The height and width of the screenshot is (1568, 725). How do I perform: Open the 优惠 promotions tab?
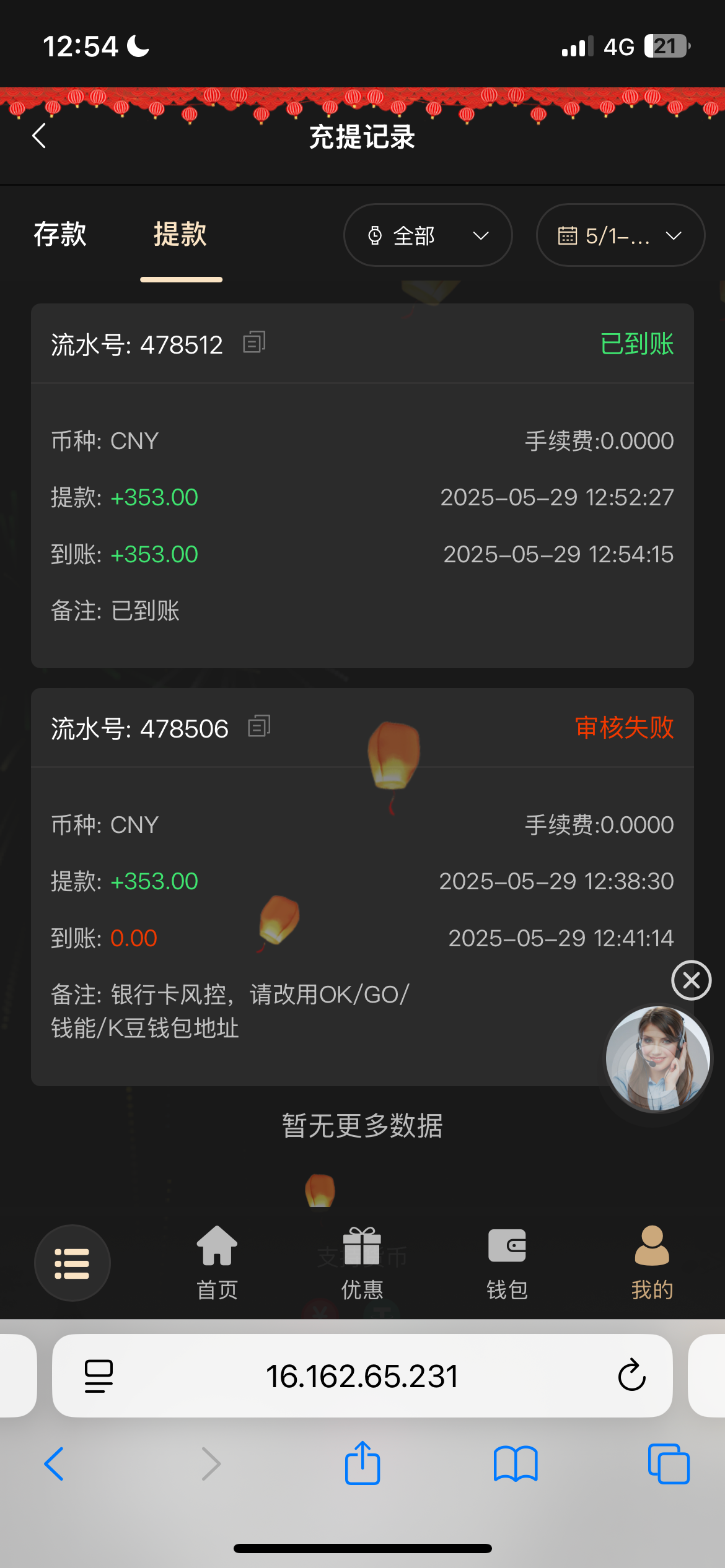pyautogui.click(x=362, y=1263)
